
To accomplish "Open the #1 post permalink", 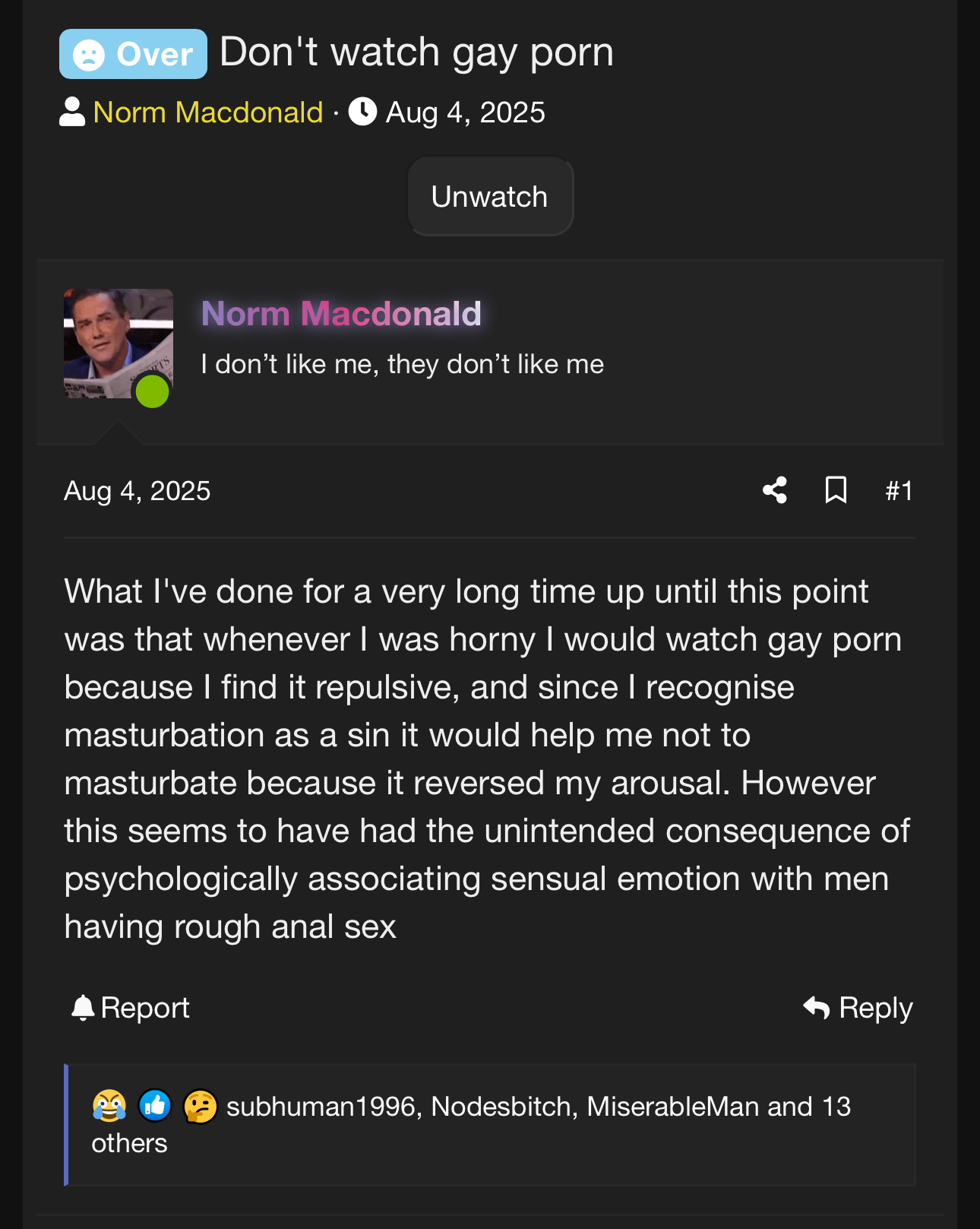I will 899,491.
